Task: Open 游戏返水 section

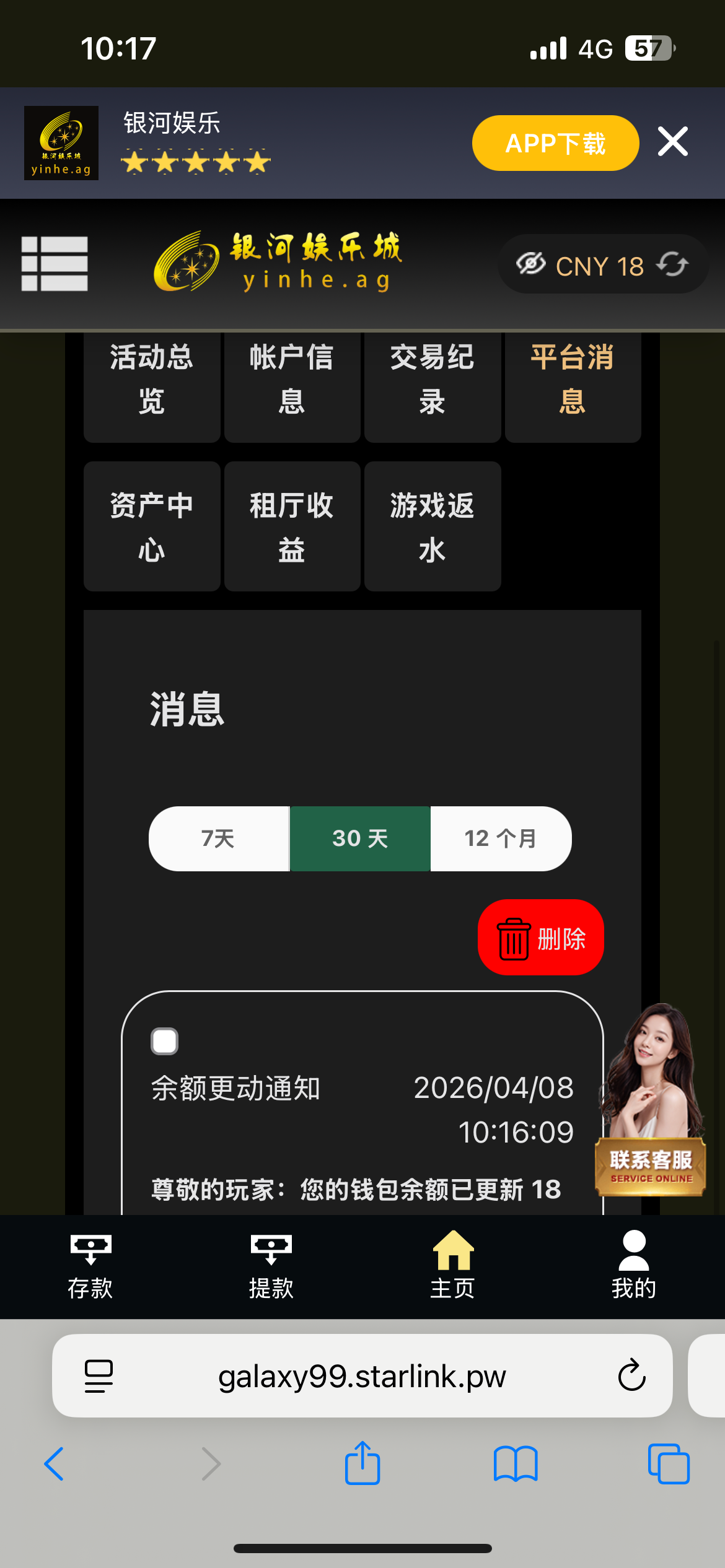Action: [x=432, y=526]
